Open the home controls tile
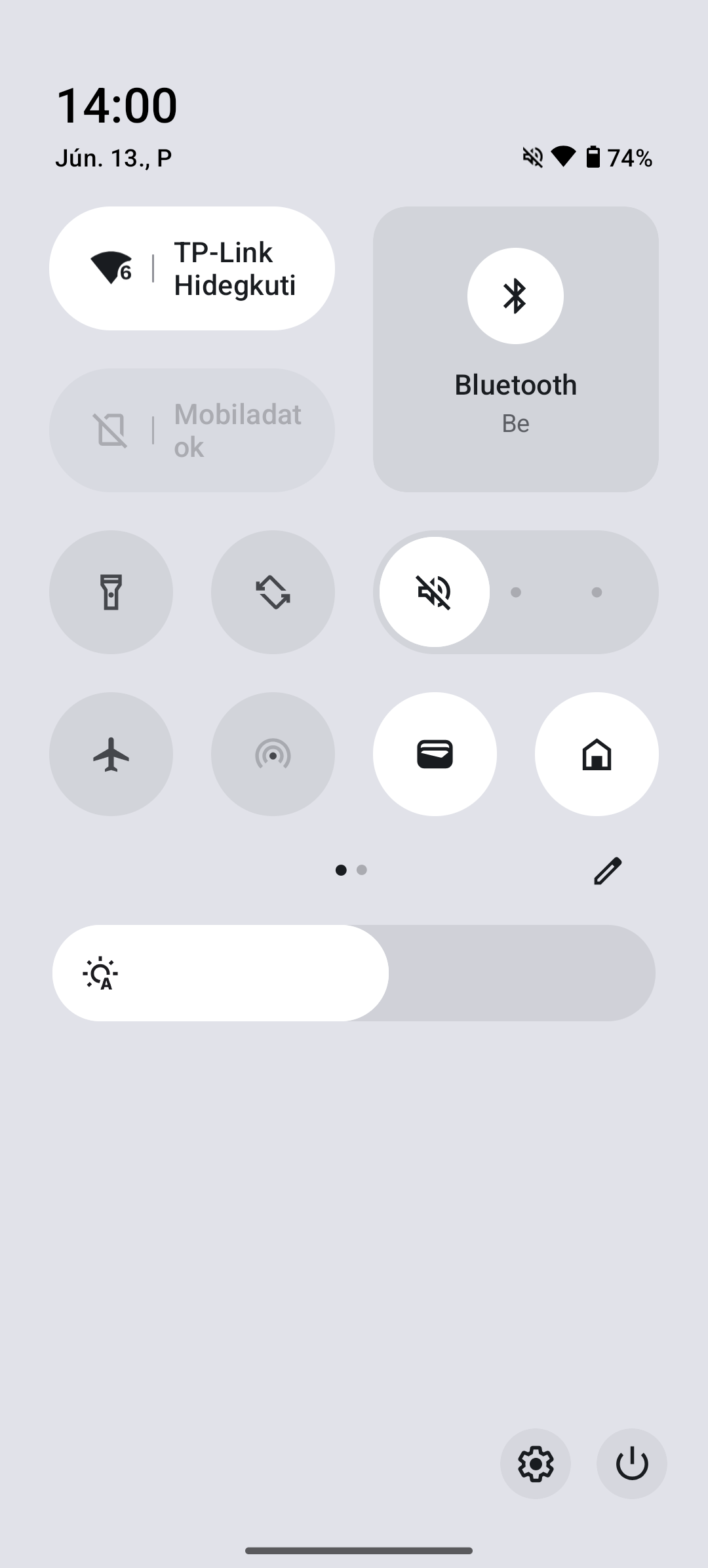708x1568 pixels. (597, 754)
